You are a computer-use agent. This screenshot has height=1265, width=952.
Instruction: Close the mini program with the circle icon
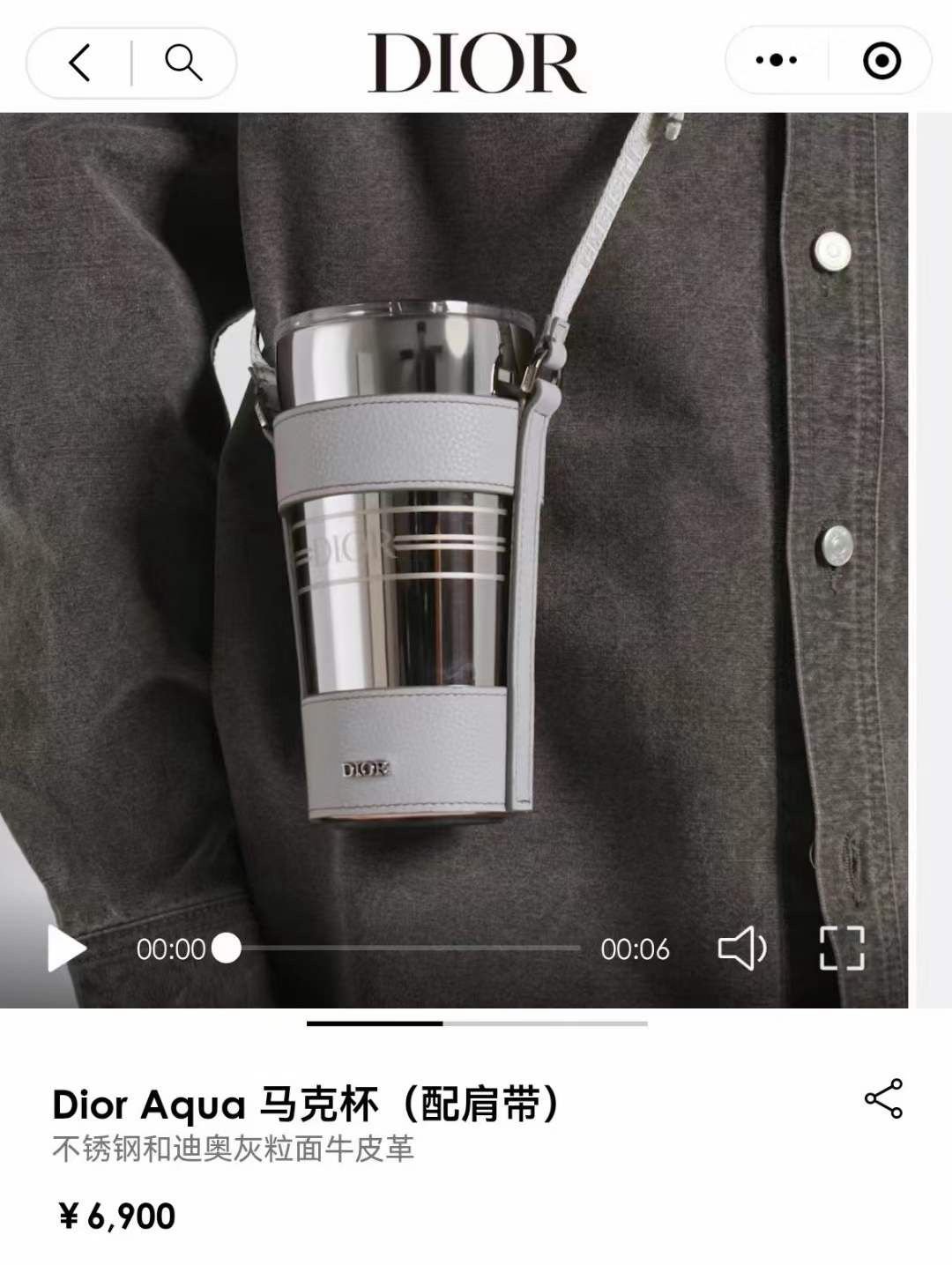coord(881,61)
